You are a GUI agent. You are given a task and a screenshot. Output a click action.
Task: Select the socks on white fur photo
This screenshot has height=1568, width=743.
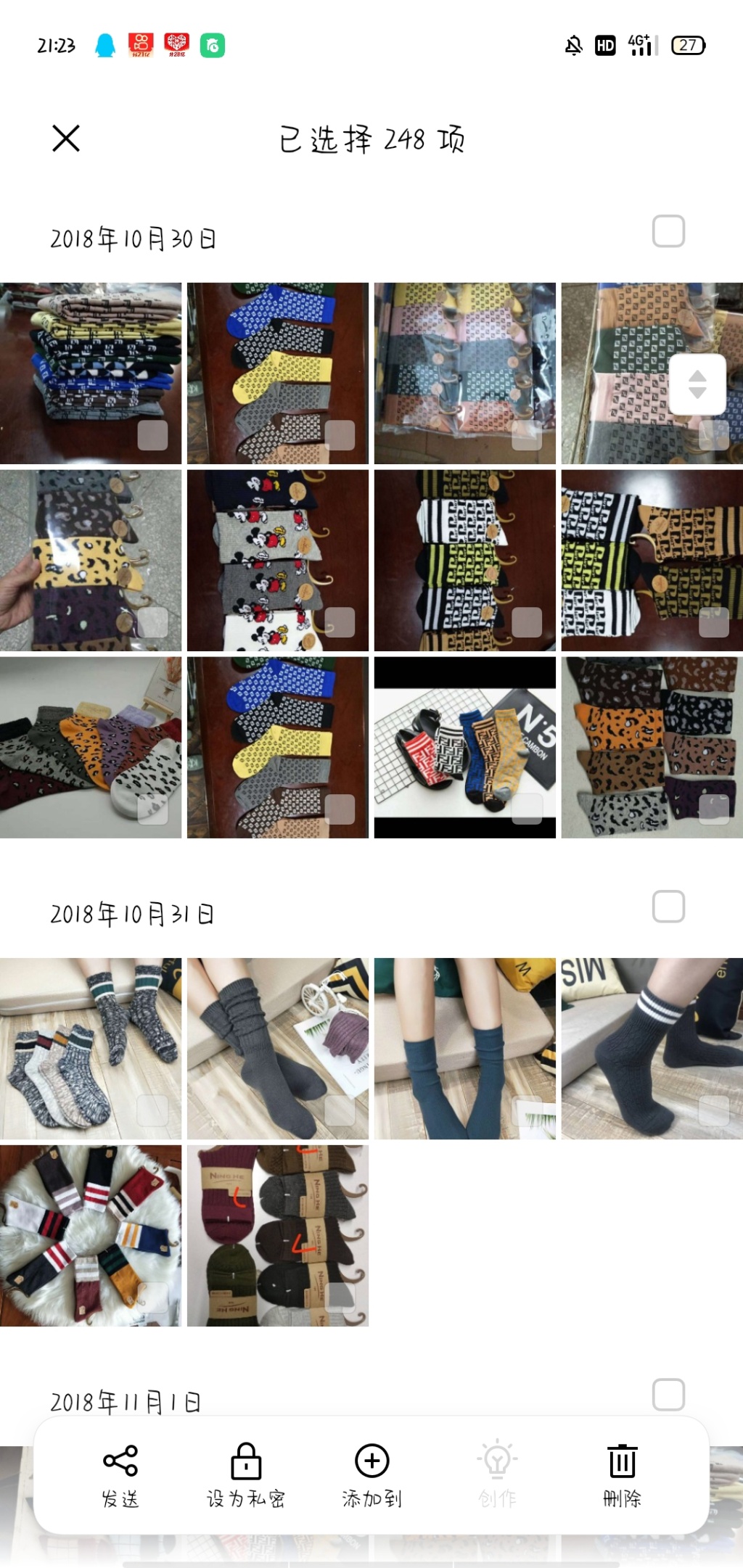(x=91, y=1236)
